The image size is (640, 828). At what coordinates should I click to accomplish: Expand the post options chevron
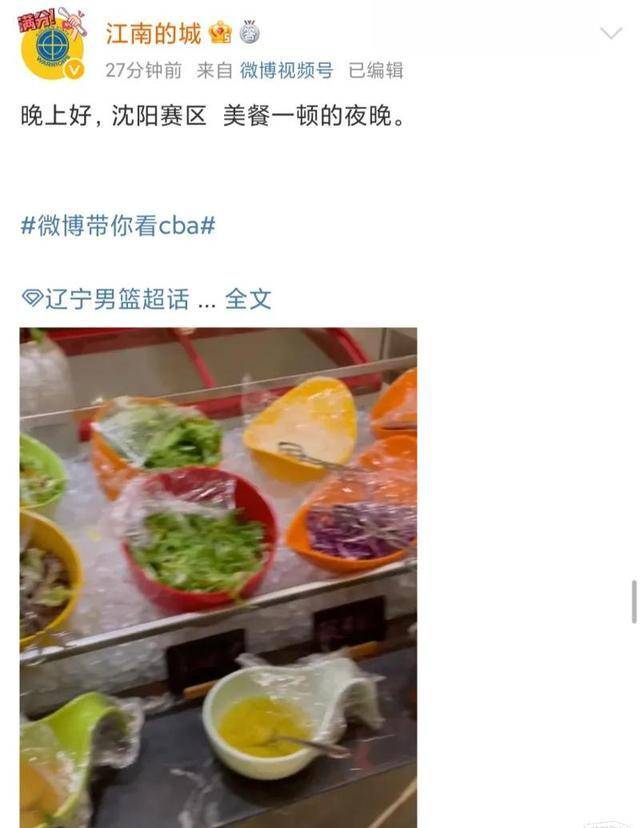[x=610, y=34]
